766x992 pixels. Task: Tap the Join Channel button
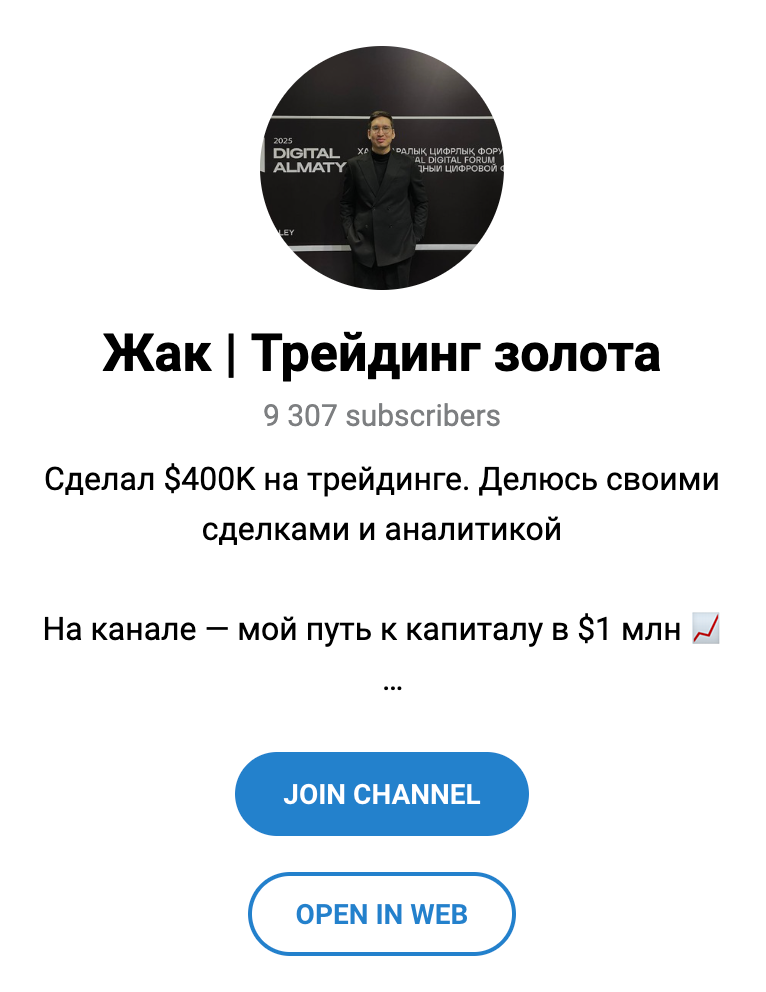click(382, 794)
